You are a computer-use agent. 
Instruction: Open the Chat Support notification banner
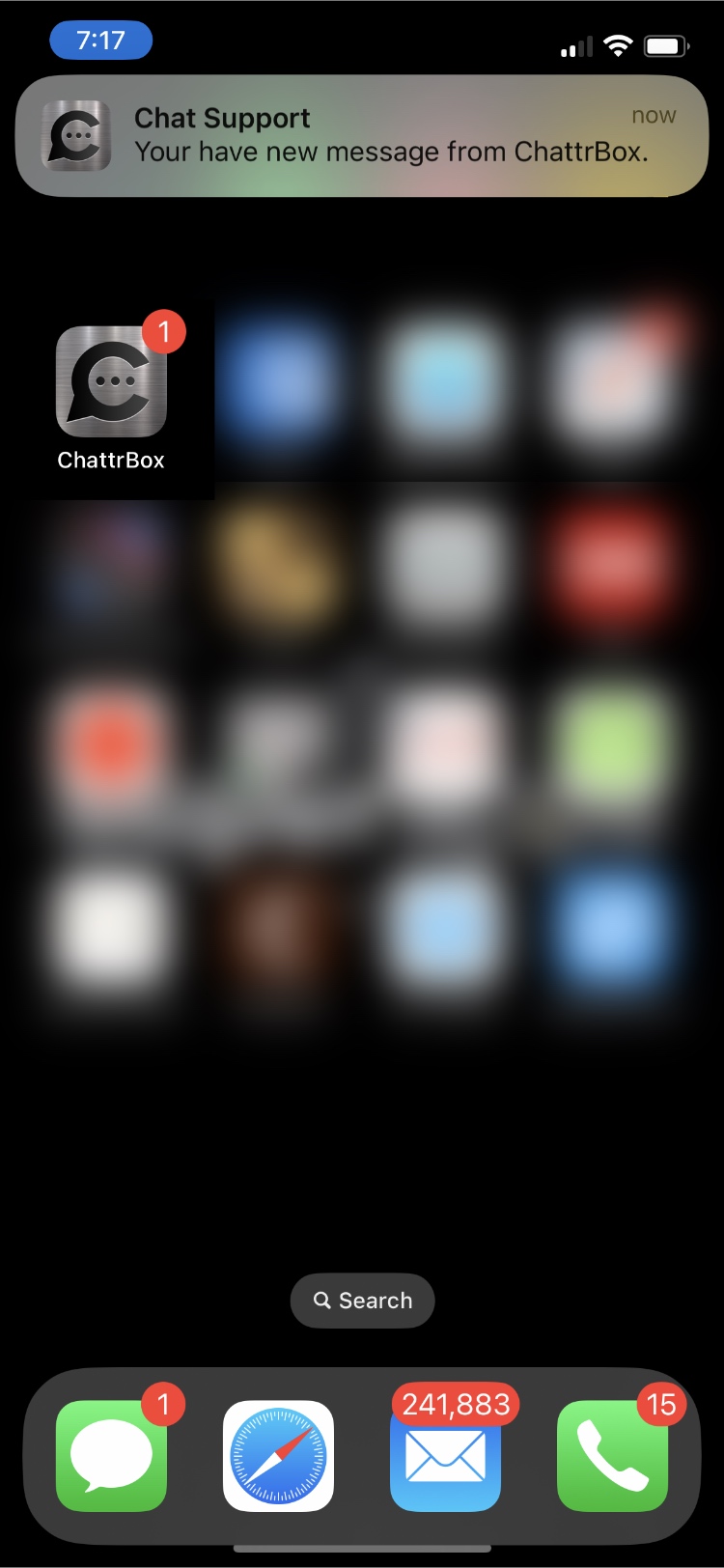tap(362, 135)
